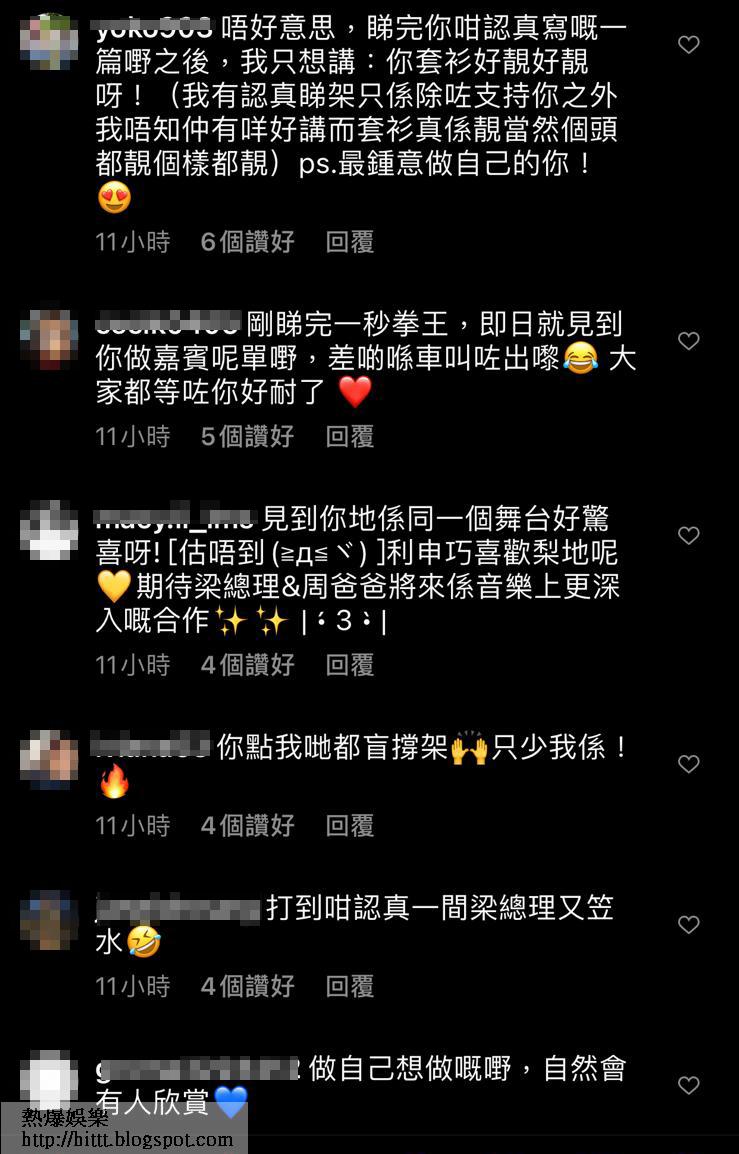739x1154 pixels.
Task: View the 6 likes on 你套衫好靚 comment
Action: [247, 242]
